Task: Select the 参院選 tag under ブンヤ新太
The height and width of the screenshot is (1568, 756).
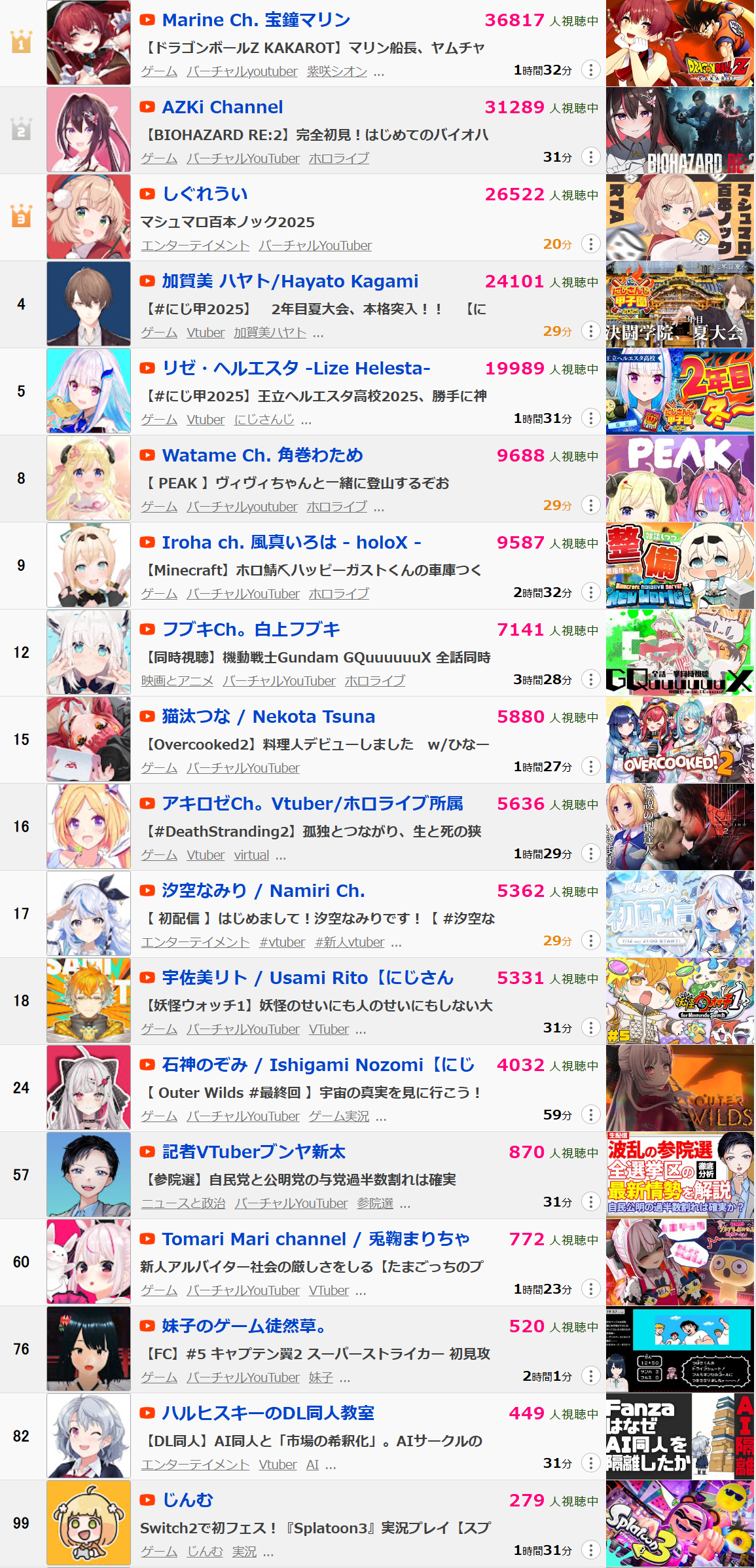Action: [375, 1203]
